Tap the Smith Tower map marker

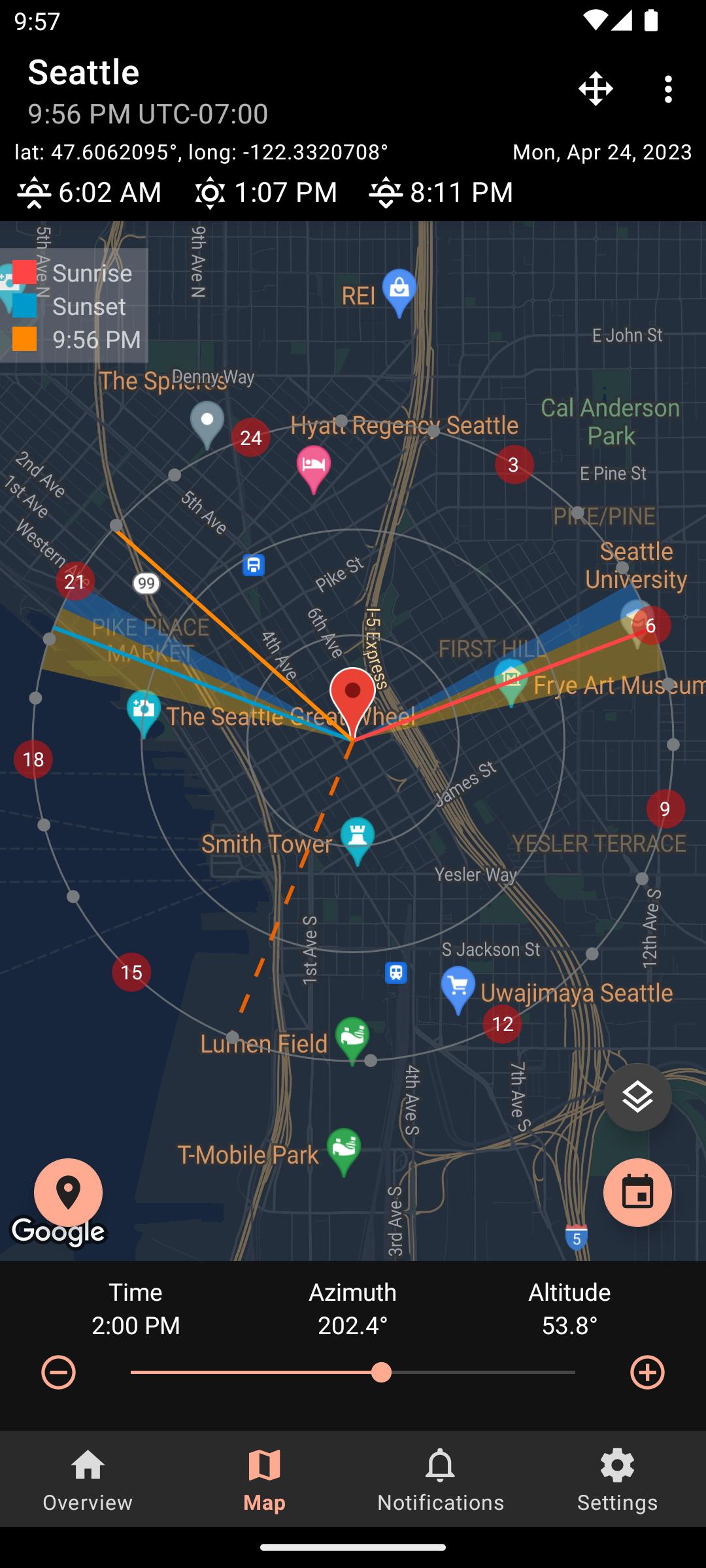tap(358, 841)
